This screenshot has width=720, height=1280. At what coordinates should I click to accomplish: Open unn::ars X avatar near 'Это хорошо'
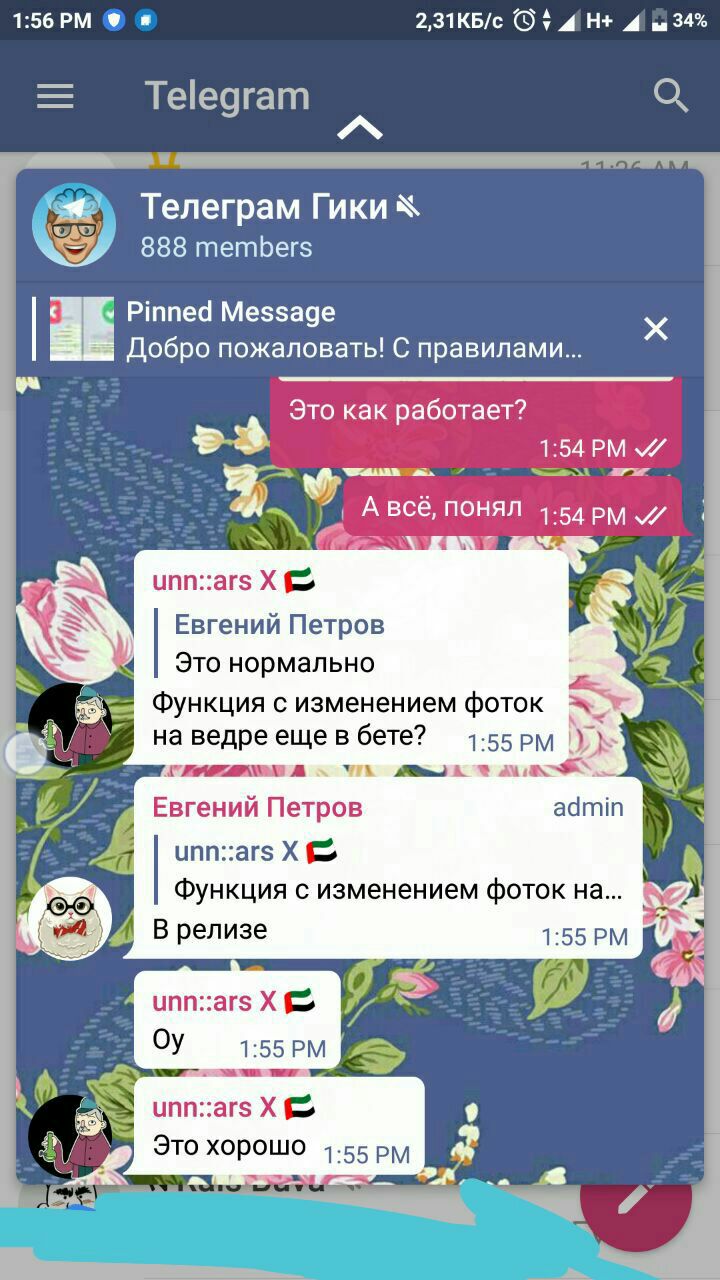(x=69, y=1135)
